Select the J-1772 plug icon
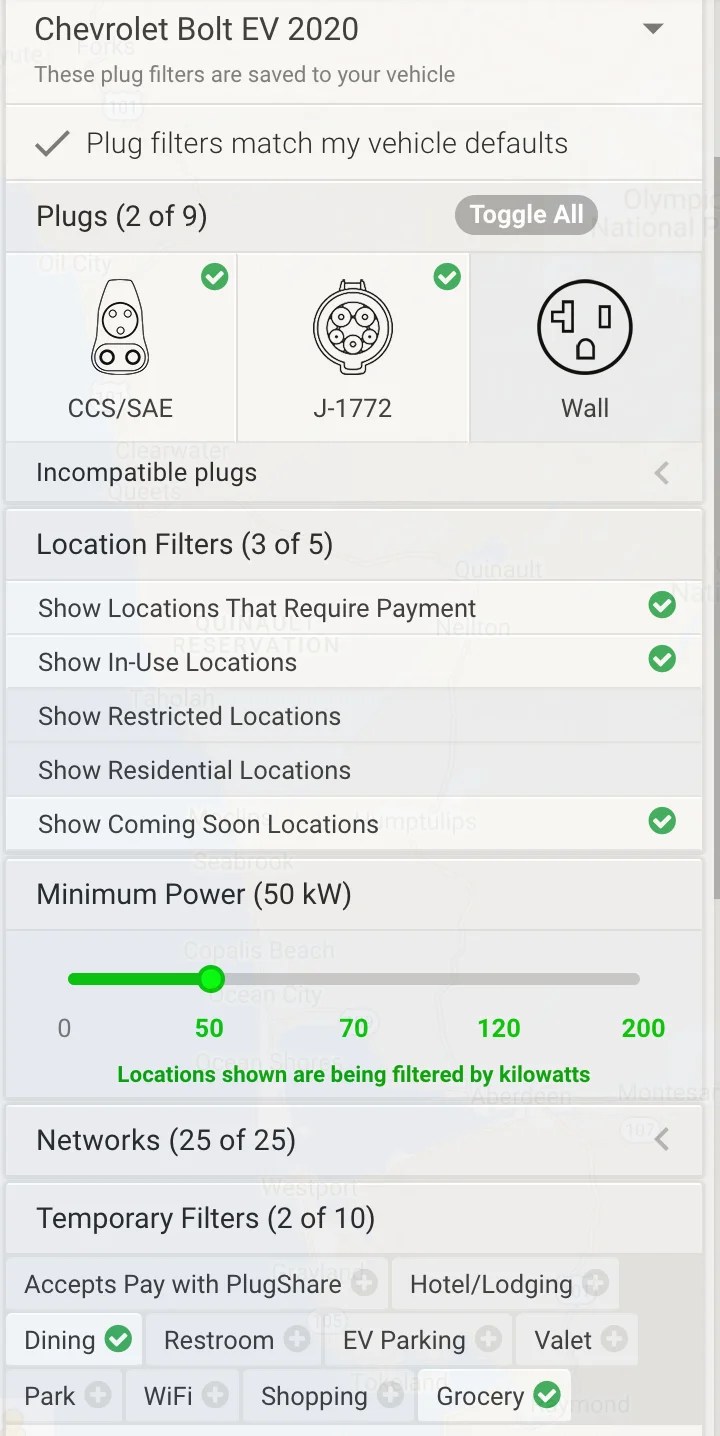 (352, 328)
